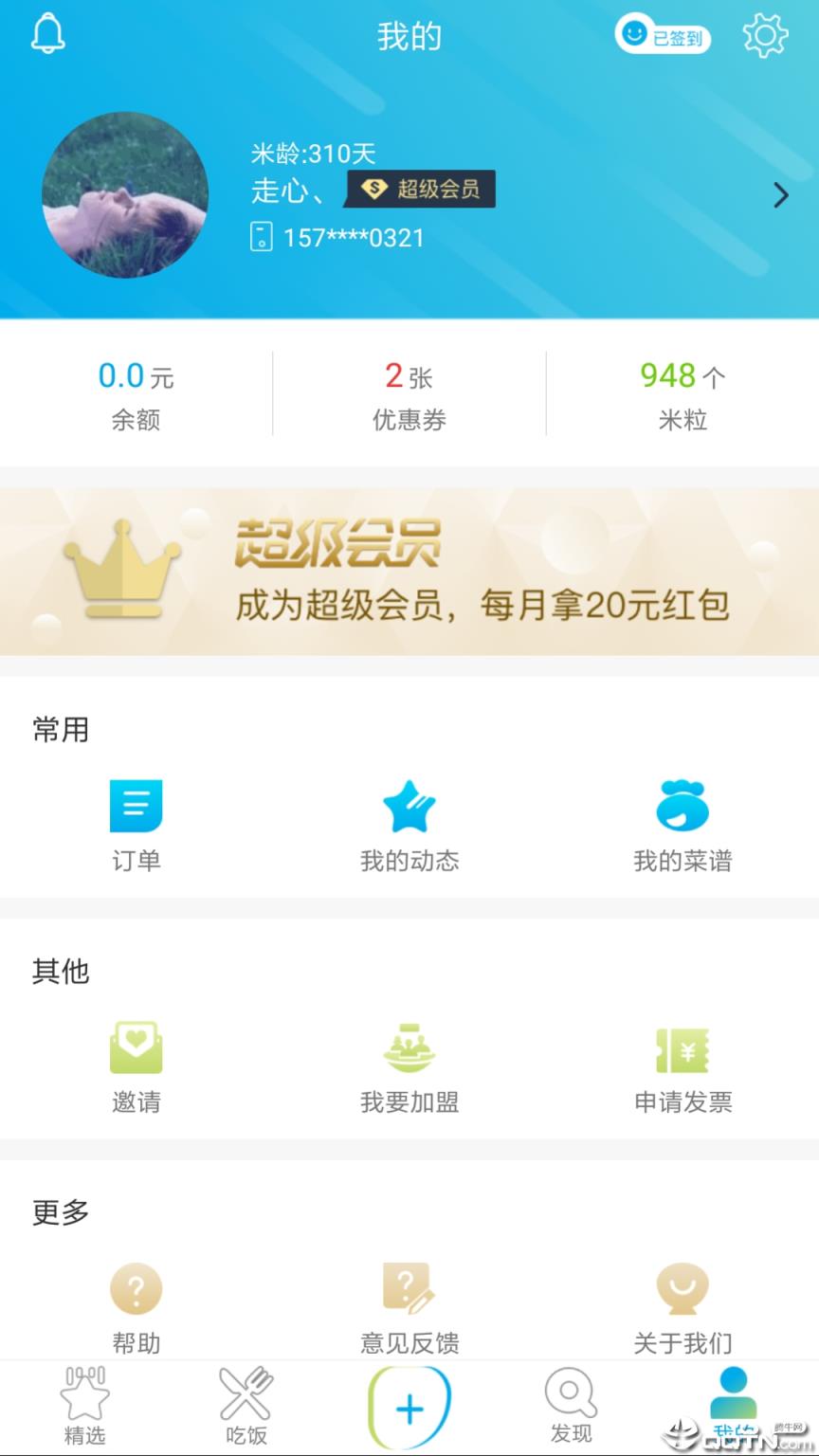Screen dimensions: 819x1456
Task: Open the 订单 (orders) icon
Action: pos(136,806)
